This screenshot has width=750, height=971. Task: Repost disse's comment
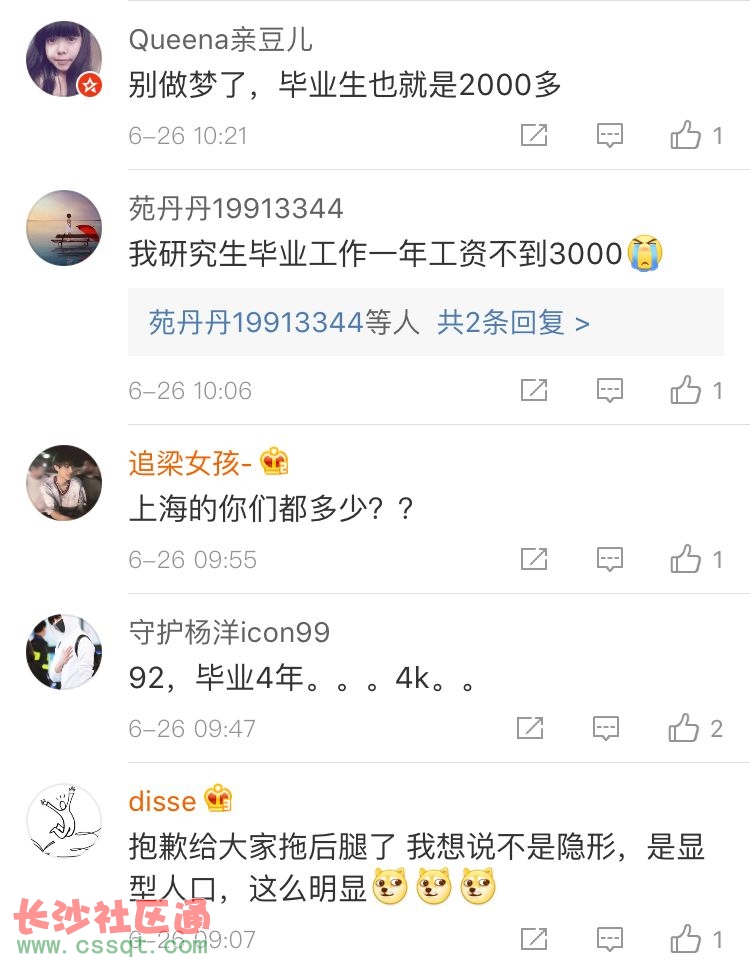(x=534, y=939)
